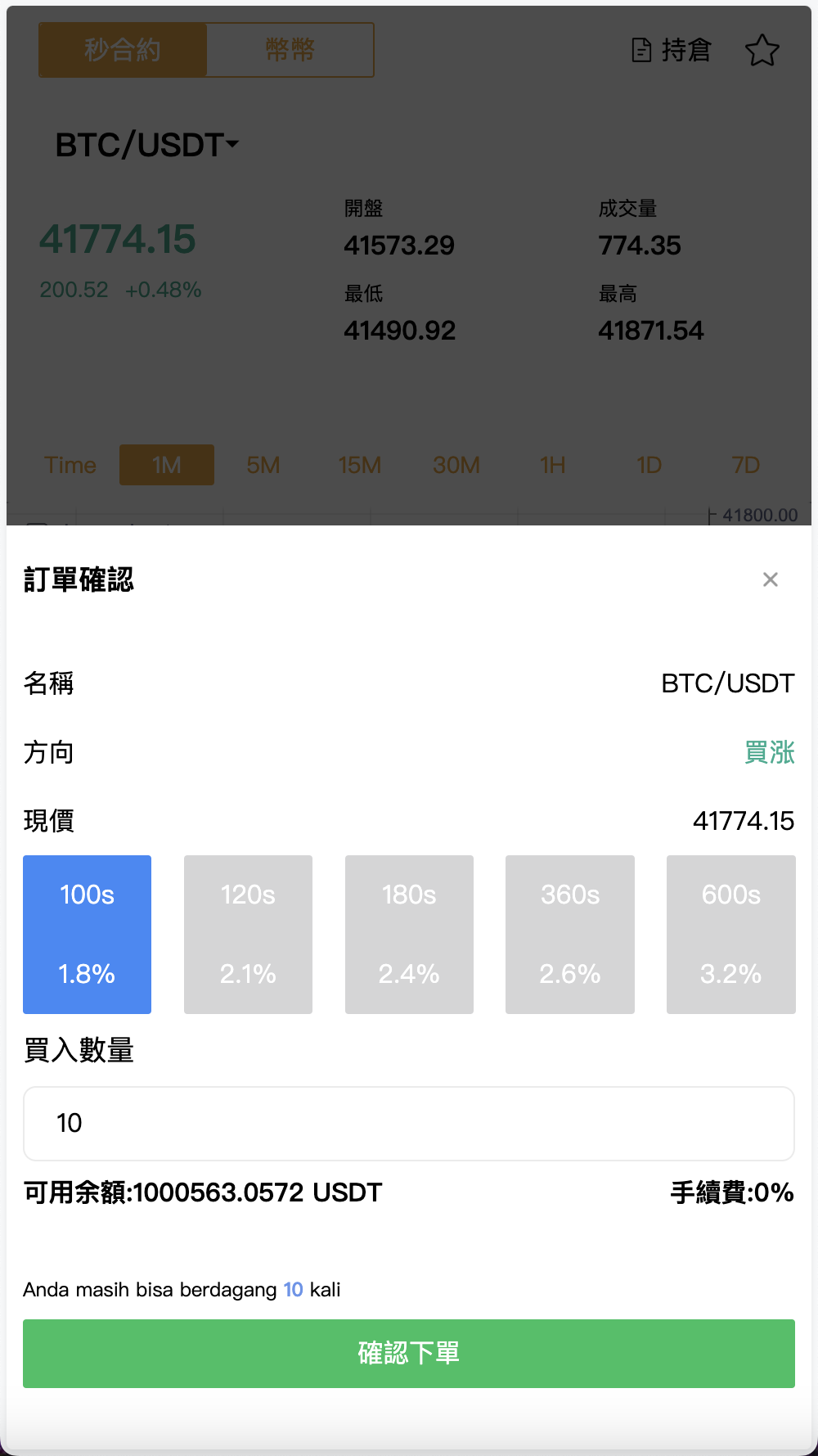This screenshot has width=818, height=1456.
Task: Select the 180s 2.4% duration option
Action: [x=409, y=935]
